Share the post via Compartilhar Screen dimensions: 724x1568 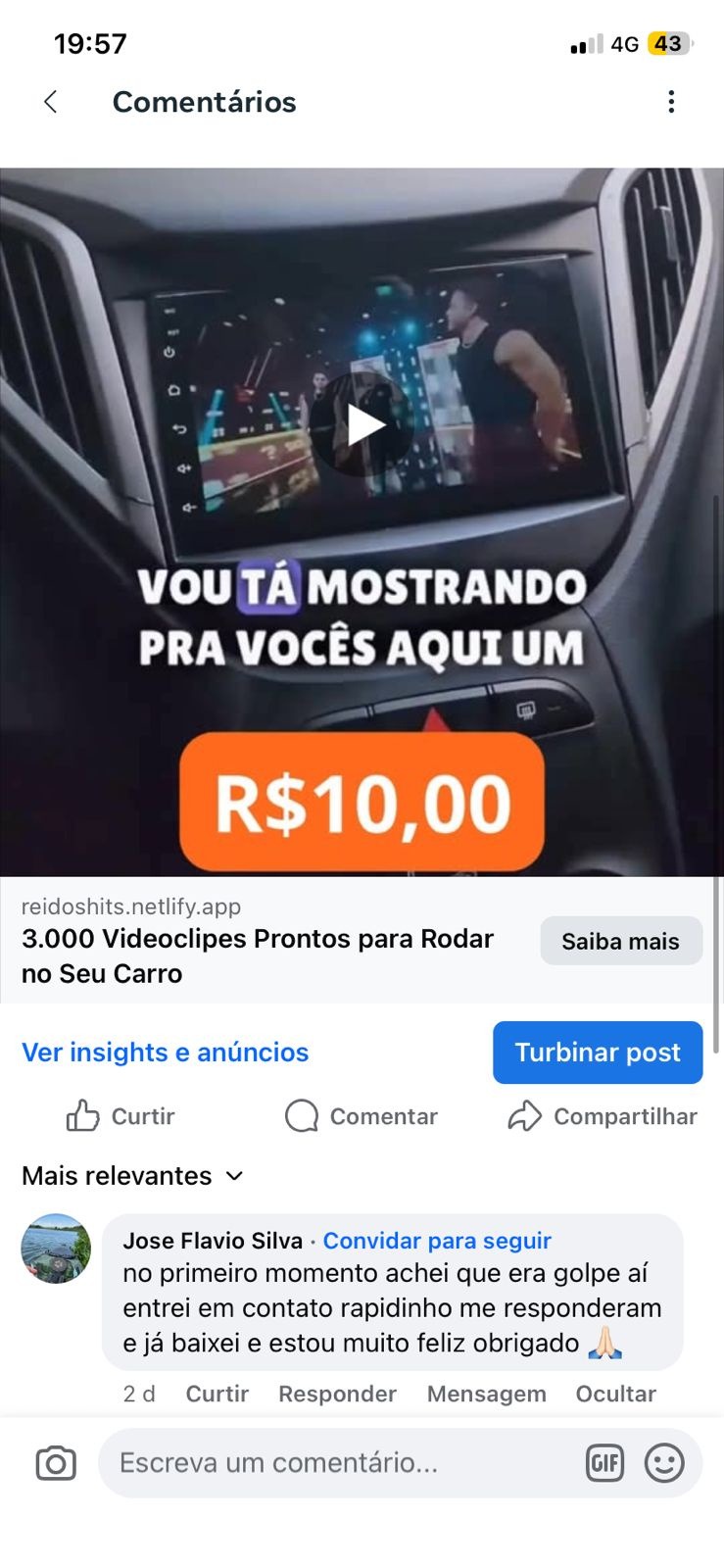pos(603,1116)
